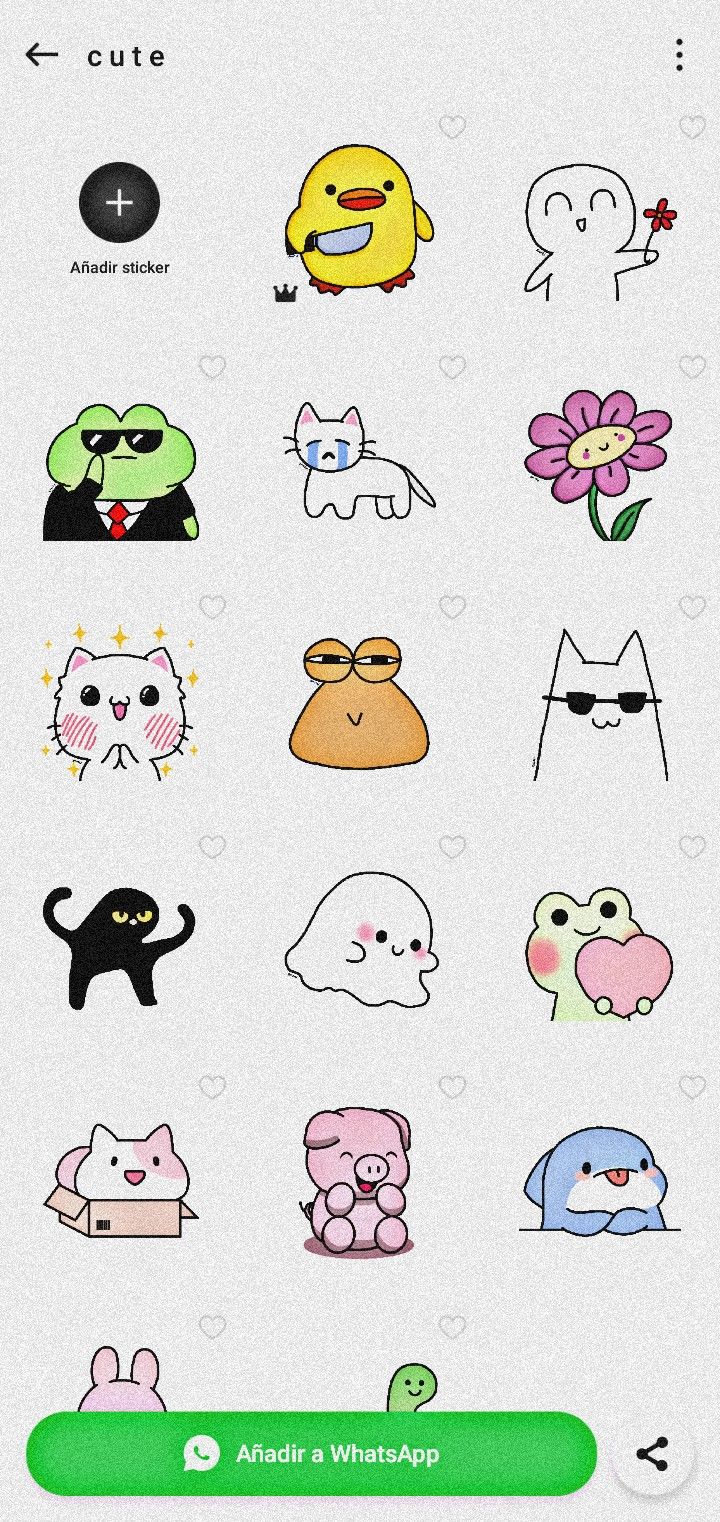Screen dimensions: 720x1522
Task: Open the three-dot overflow menu
Action: (679, 55)
